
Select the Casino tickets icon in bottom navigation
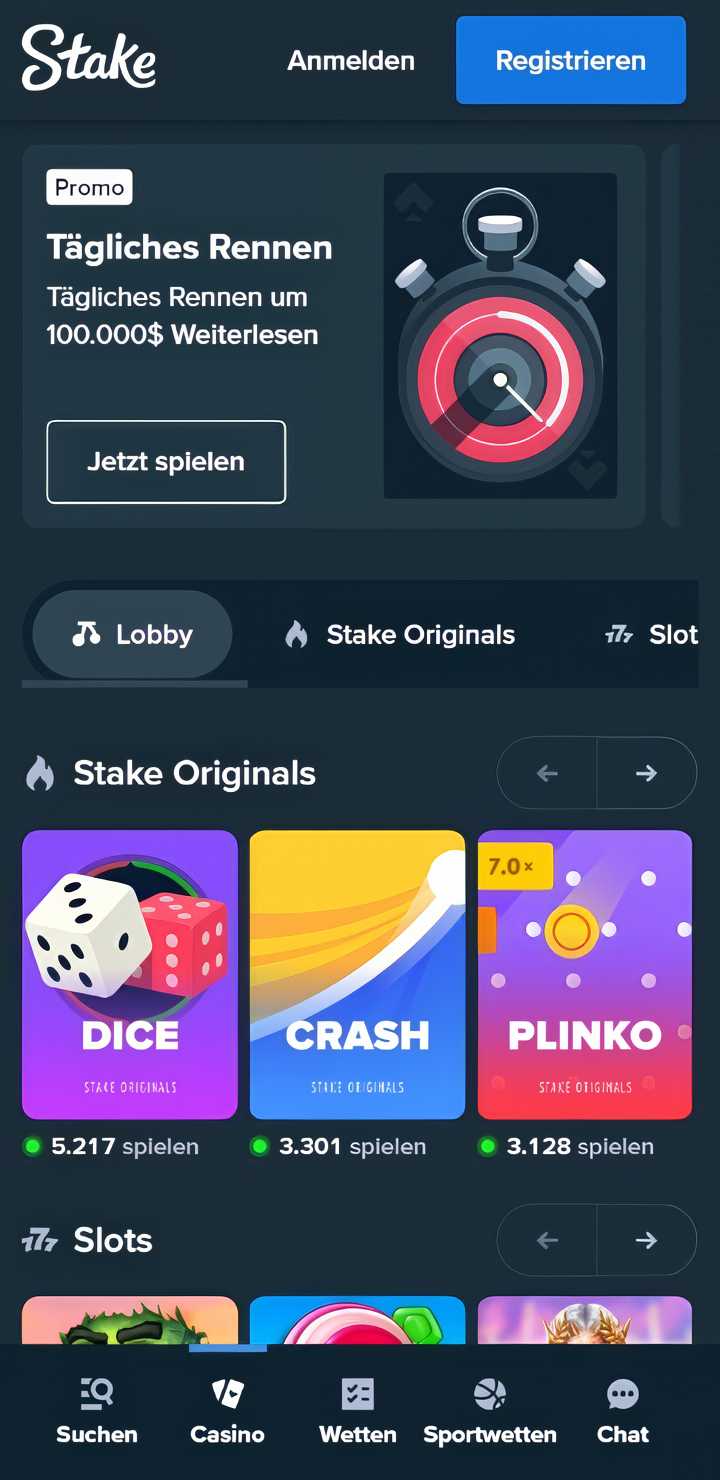tap(227, 1390)
